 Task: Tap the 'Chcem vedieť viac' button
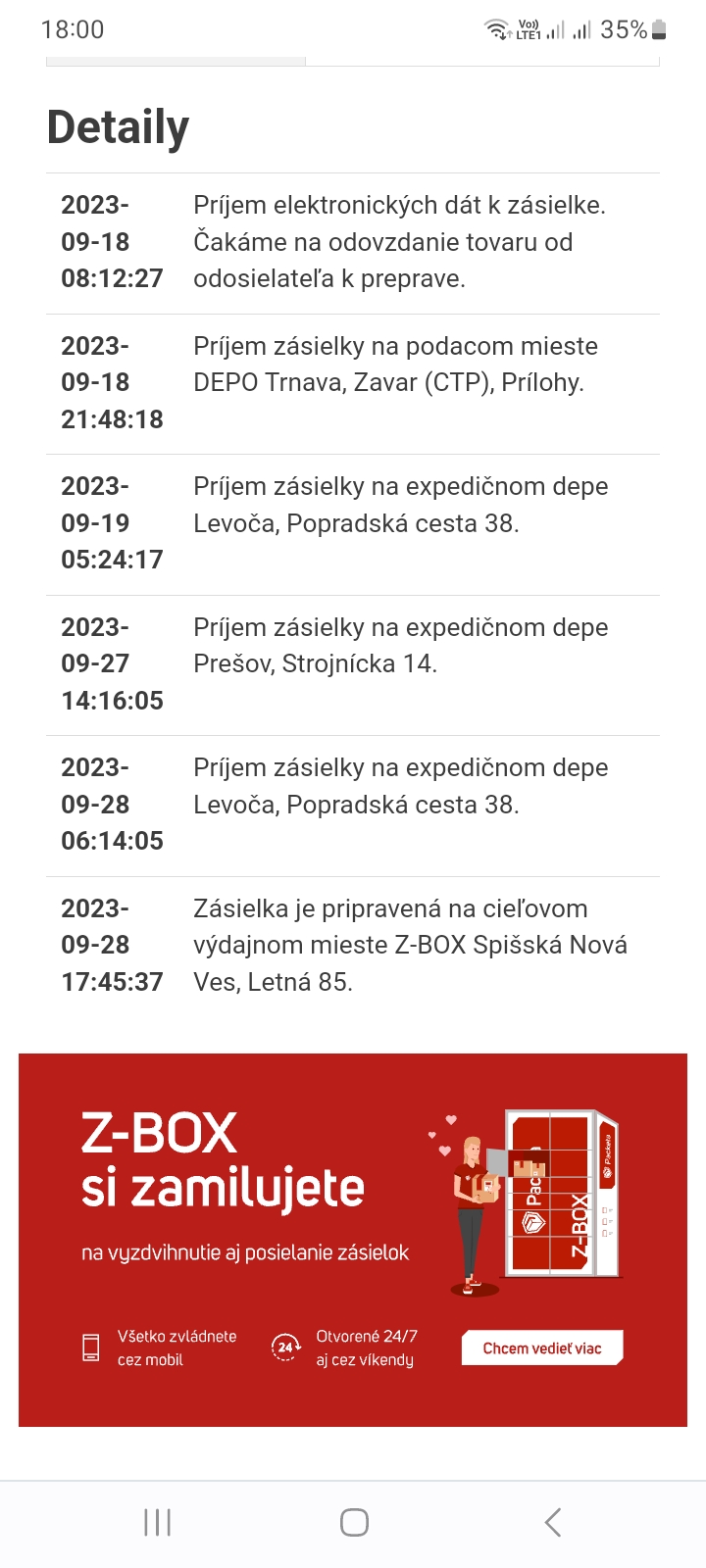coord(542,1348)
